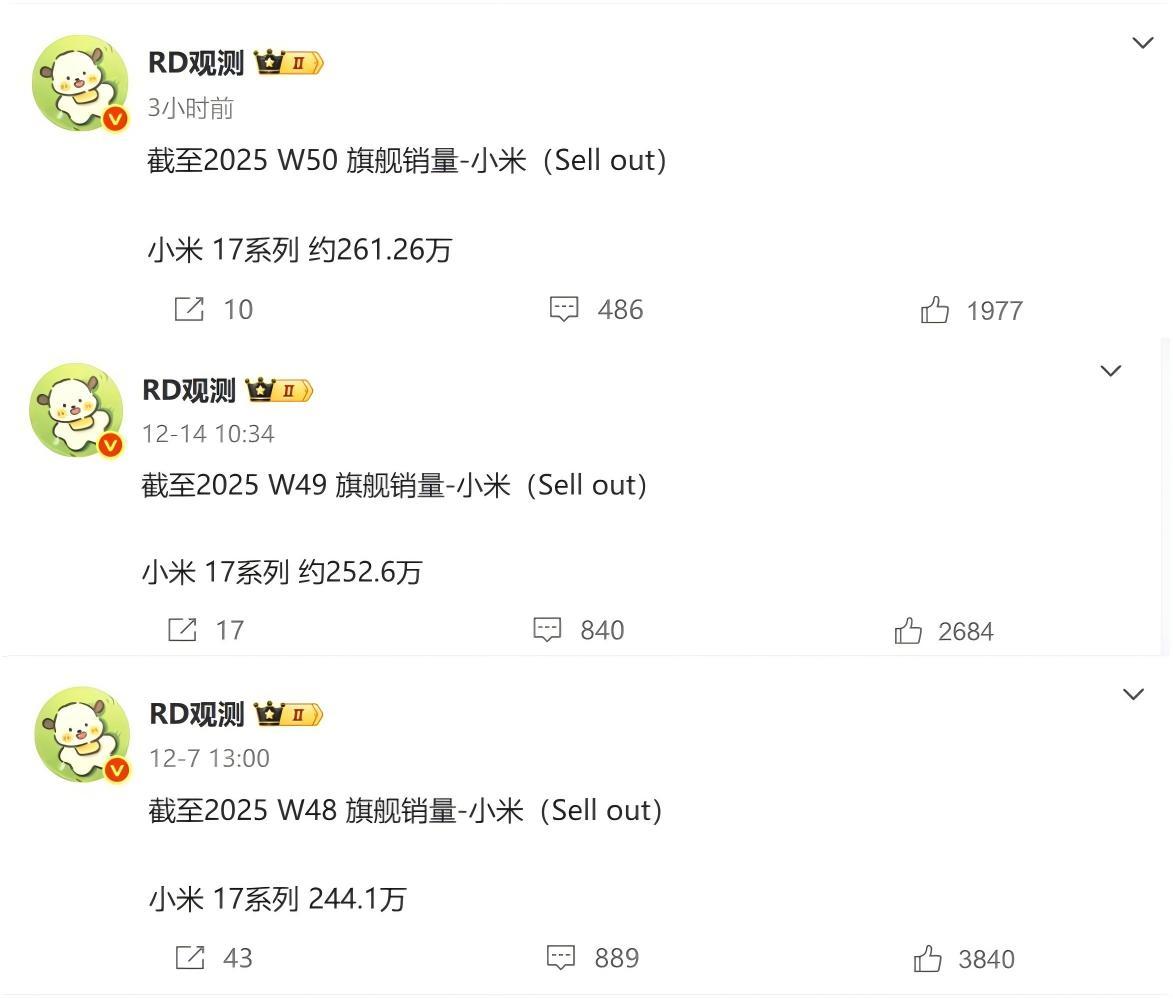1173x999 pixels.
Task: Open comments on the W50 post
Action: pyautogui.click(x=565, y=309)
